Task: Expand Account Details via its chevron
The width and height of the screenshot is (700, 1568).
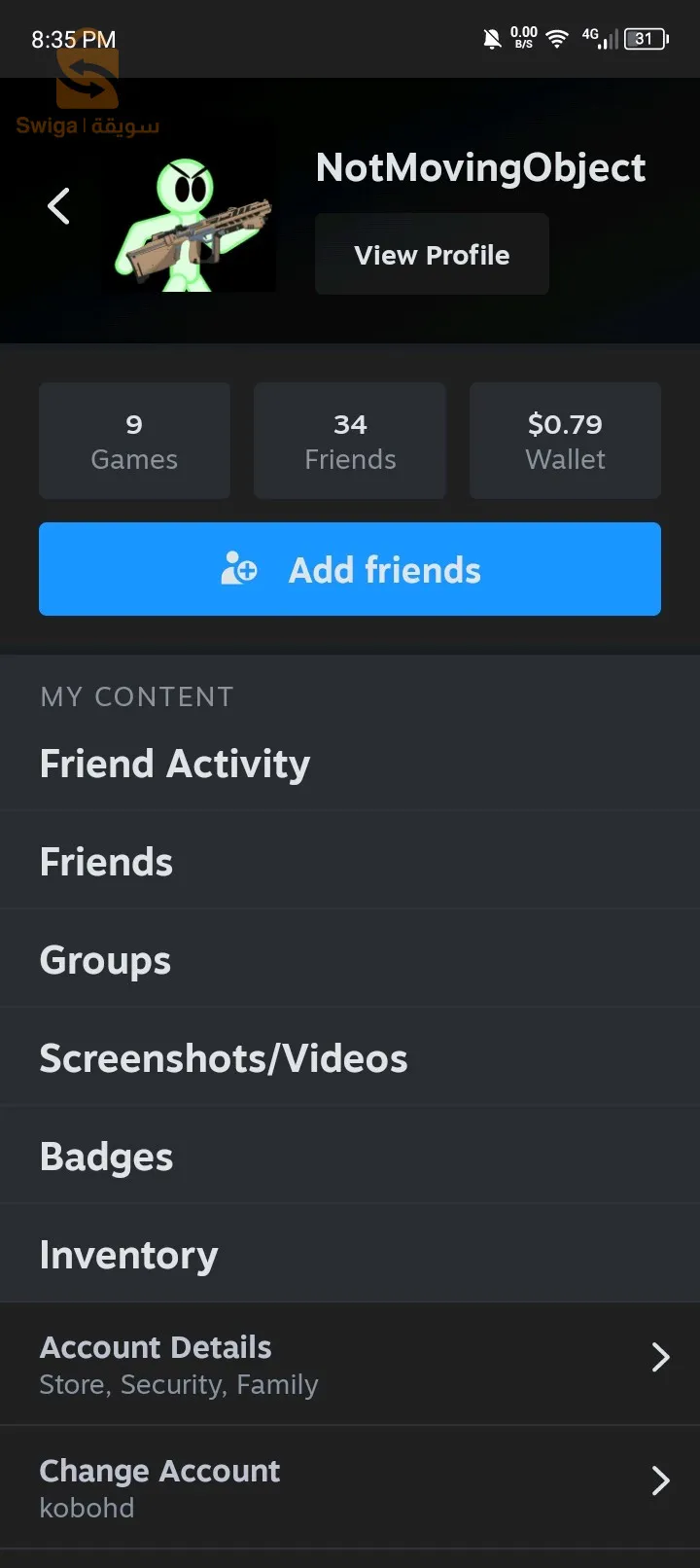Action: pyautogui.click(x=660, y=1357)
